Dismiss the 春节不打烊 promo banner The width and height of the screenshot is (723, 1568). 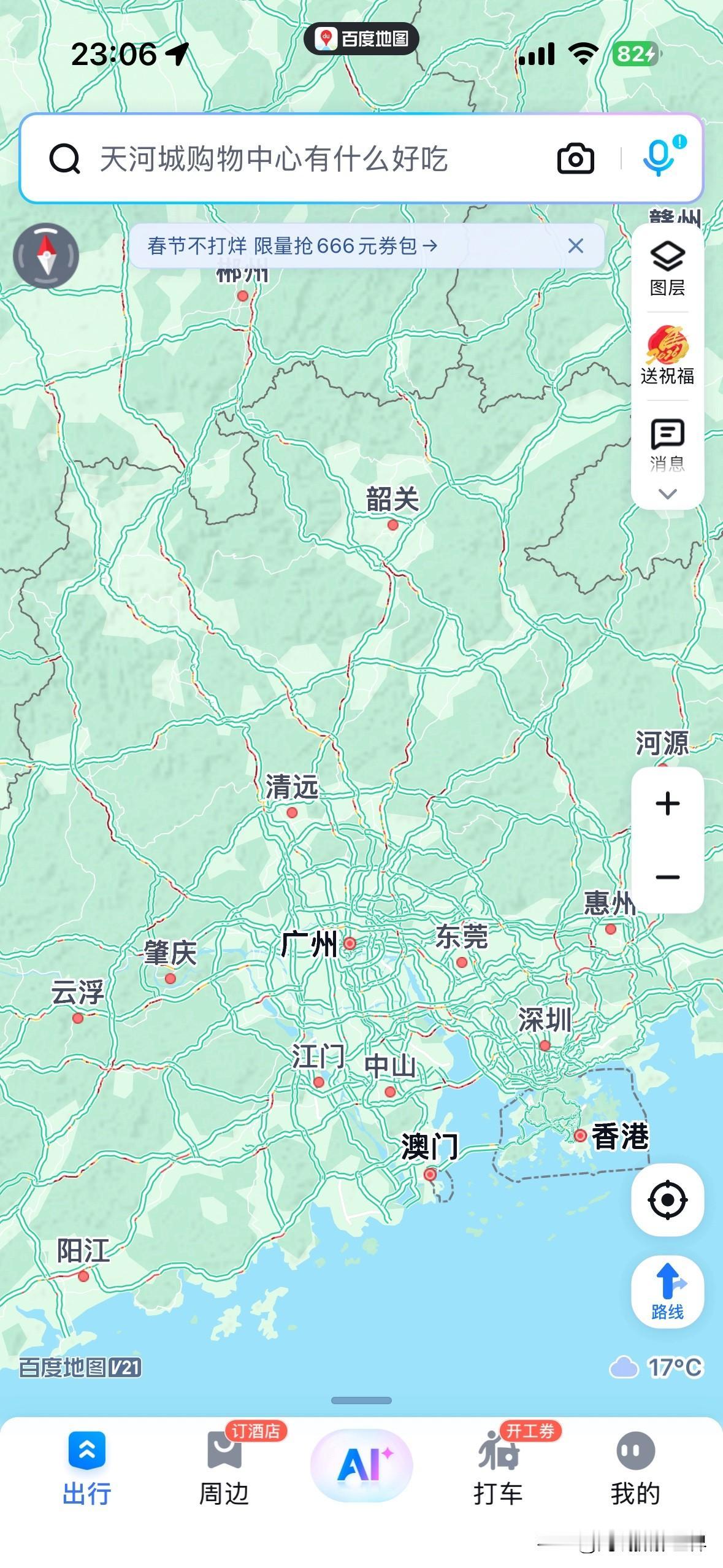pyautogui.click(x=575, y=246)
